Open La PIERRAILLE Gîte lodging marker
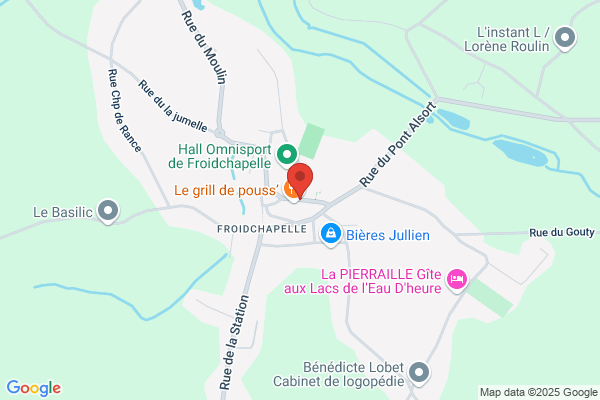Screen dimensions: 600x400 coord(457,280)
